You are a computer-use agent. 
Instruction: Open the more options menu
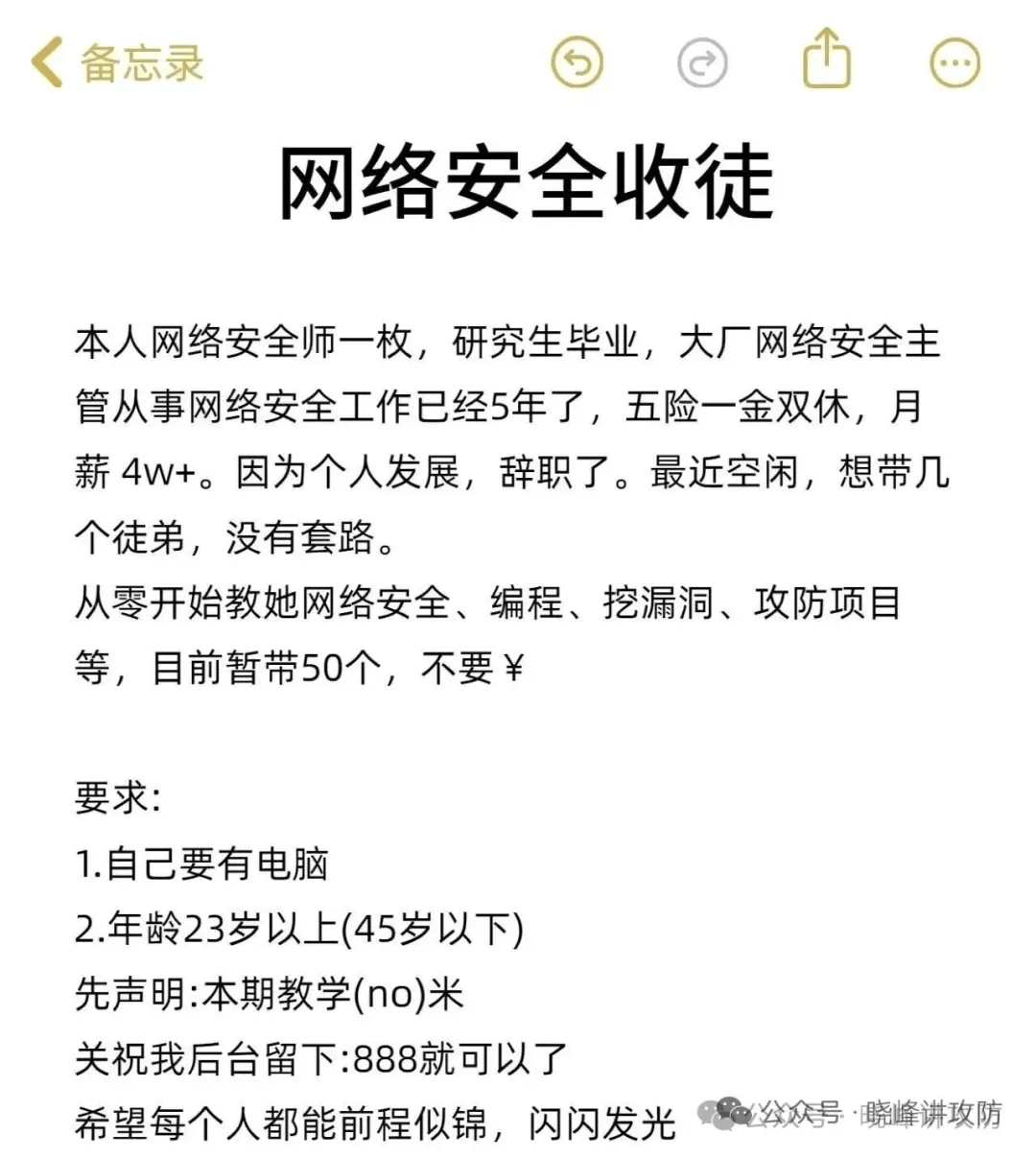[955, 63]
